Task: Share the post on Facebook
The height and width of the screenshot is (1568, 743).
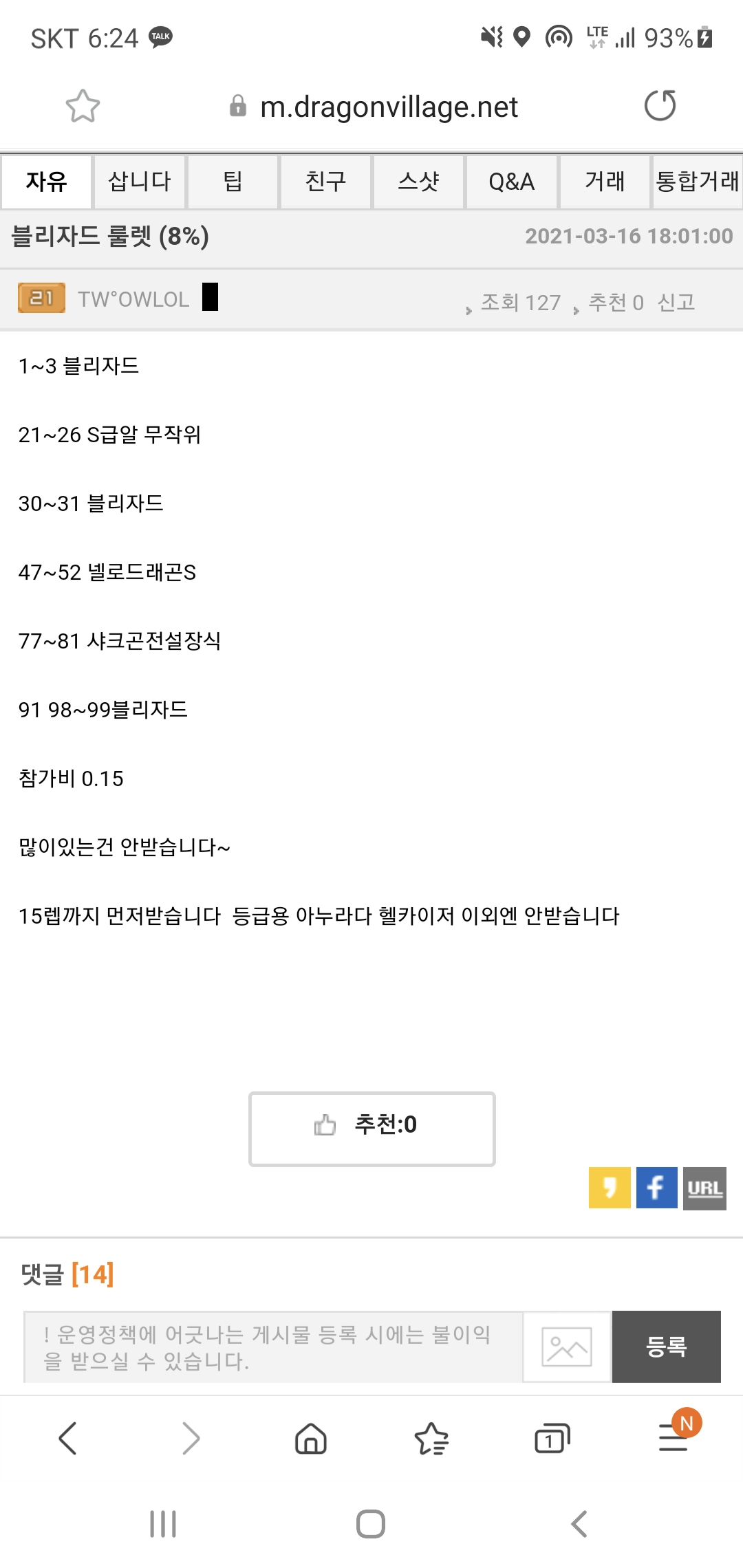Action: (x=656, y=1188)
